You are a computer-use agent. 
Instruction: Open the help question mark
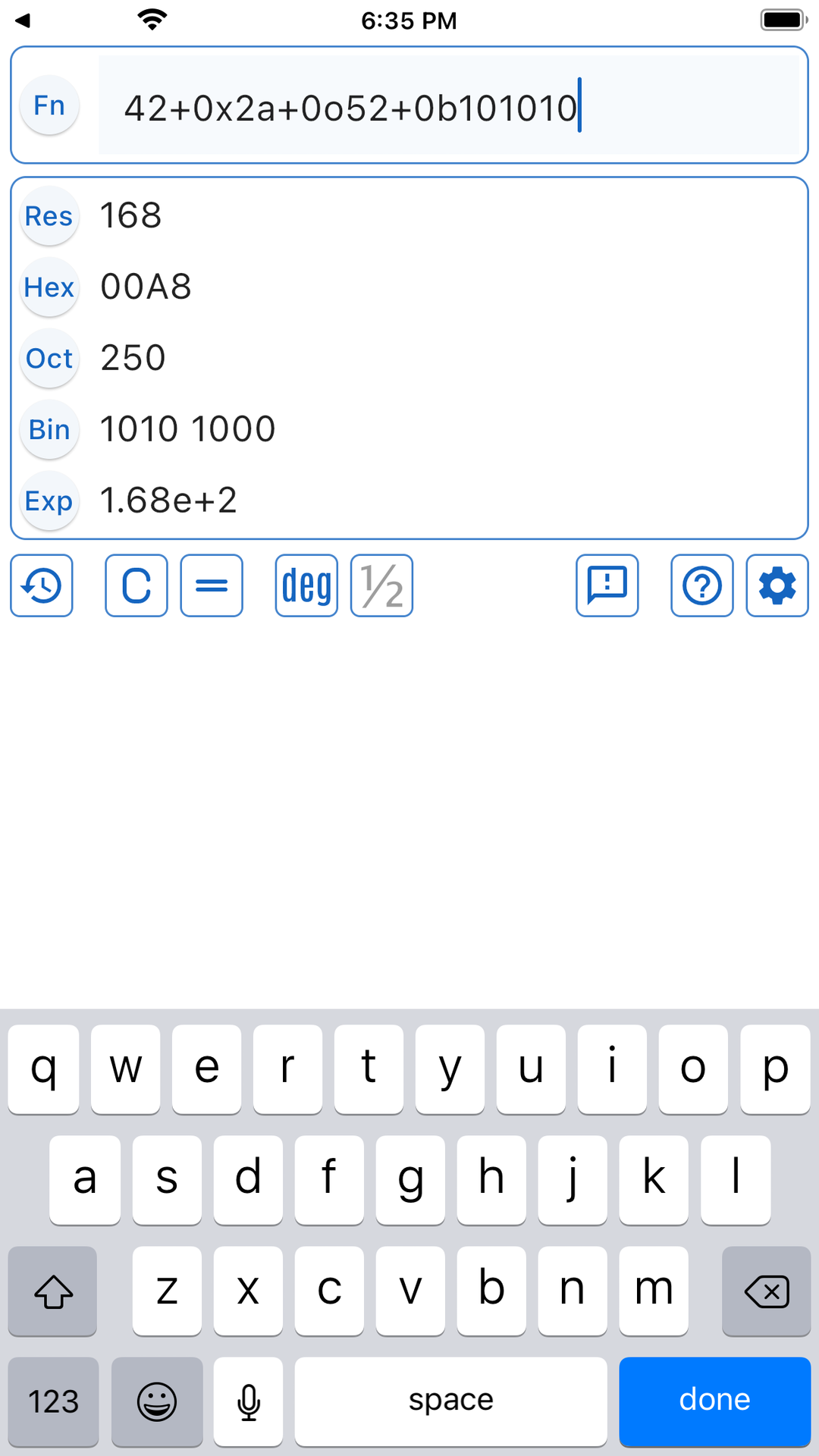tap(702, 585)
